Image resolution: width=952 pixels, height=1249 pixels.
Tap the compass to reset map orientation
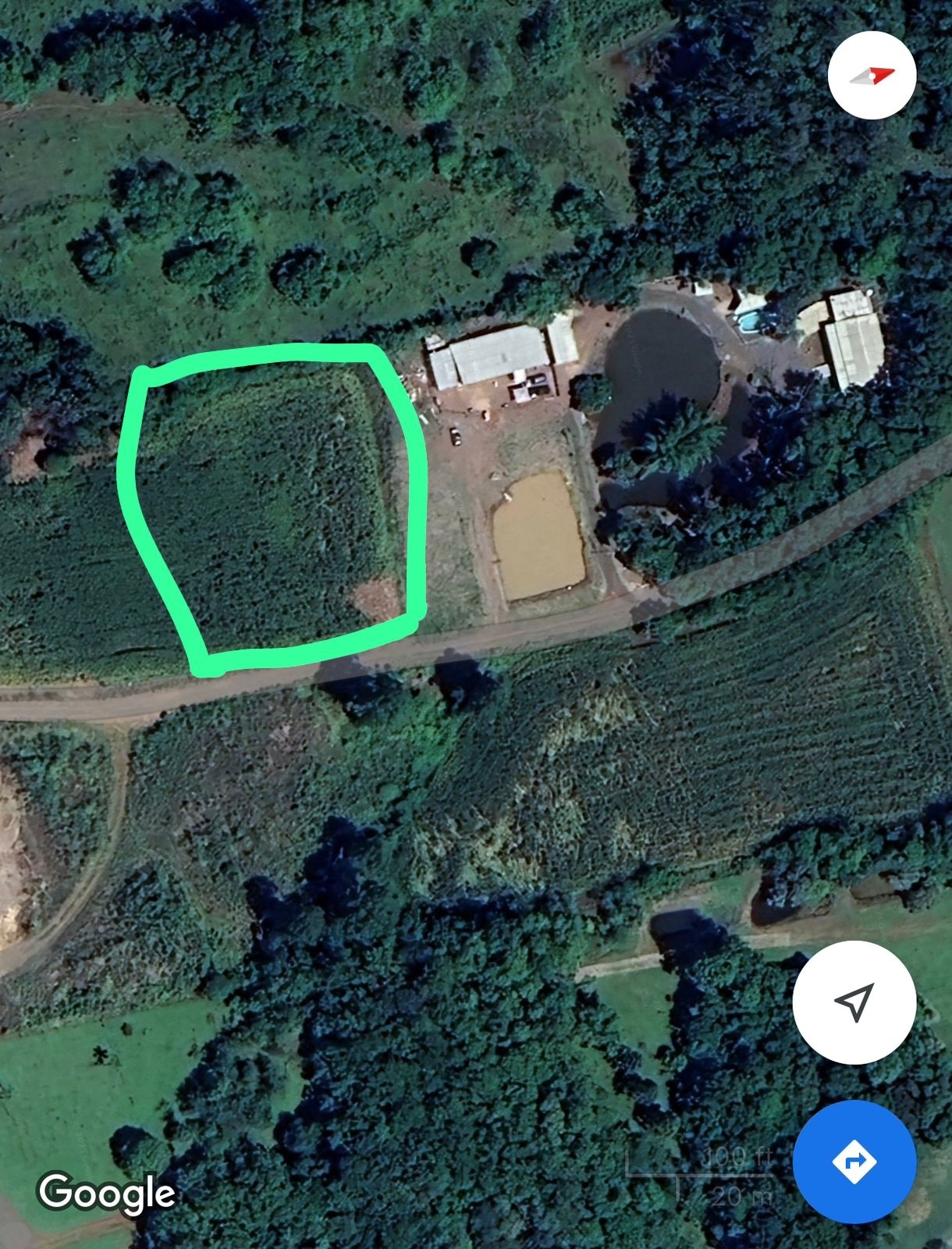pos(871,76)
